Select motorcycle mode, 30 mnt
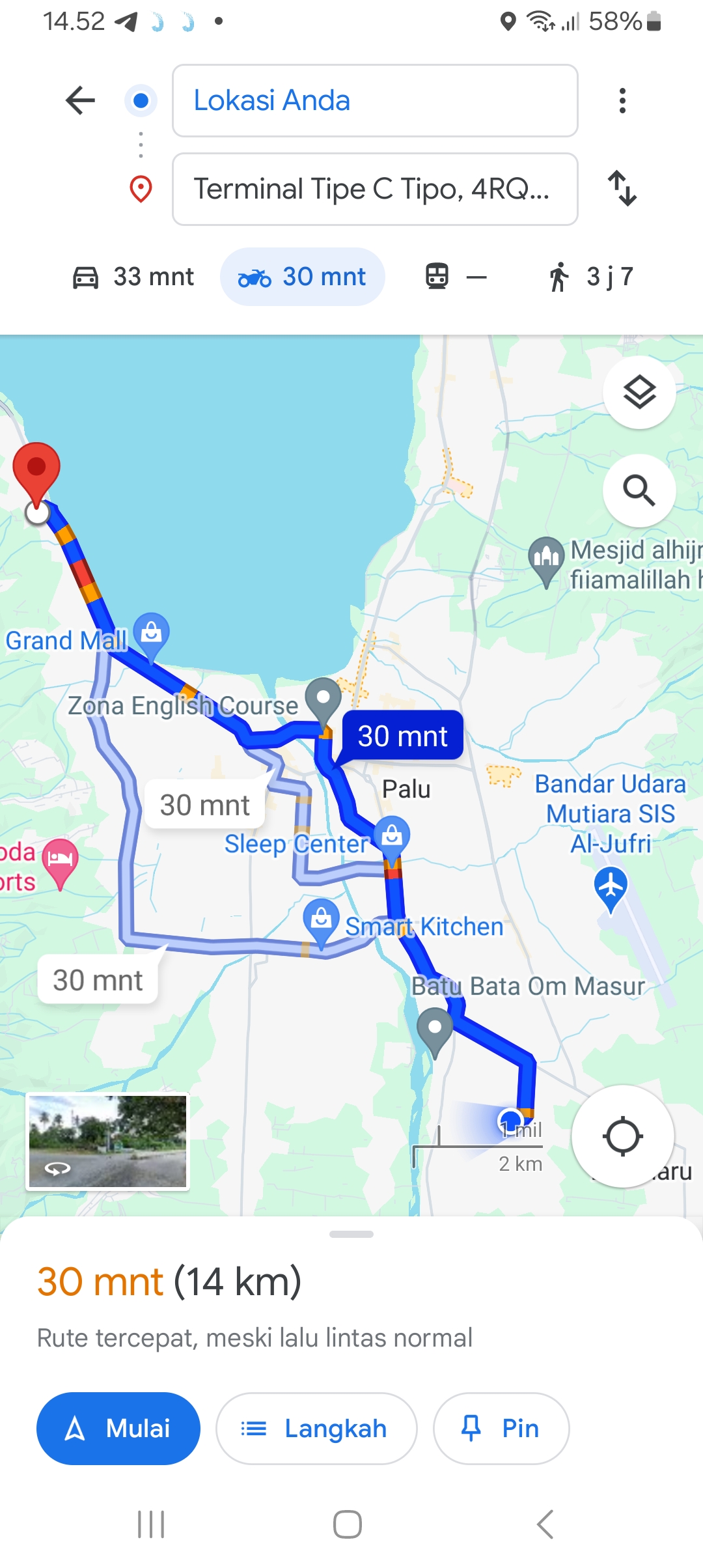Screen dimensions: 703x1568 pos(303,277)
